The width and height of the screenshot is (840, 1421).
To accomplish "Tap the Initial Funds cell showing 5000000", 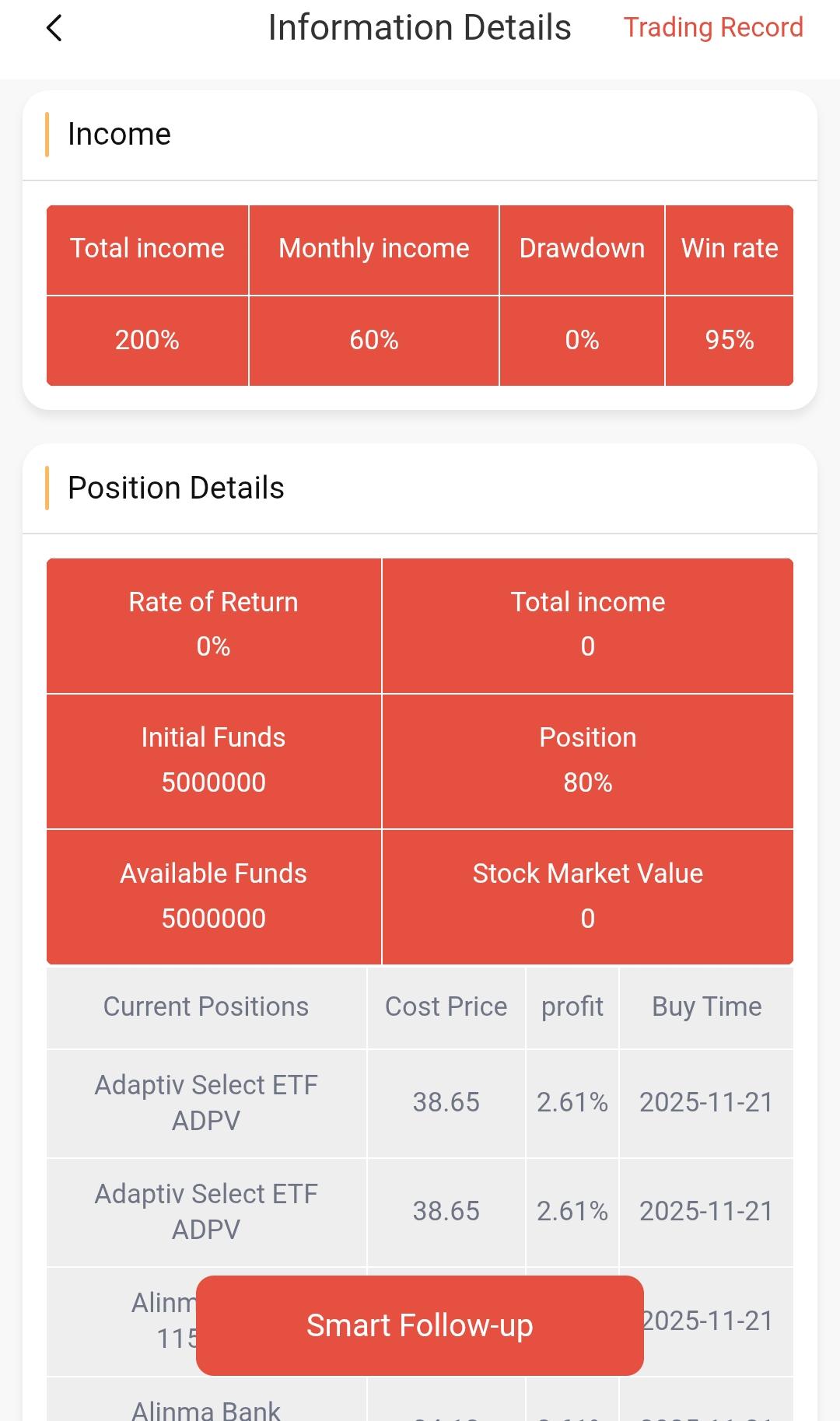I will pos(214,760).
